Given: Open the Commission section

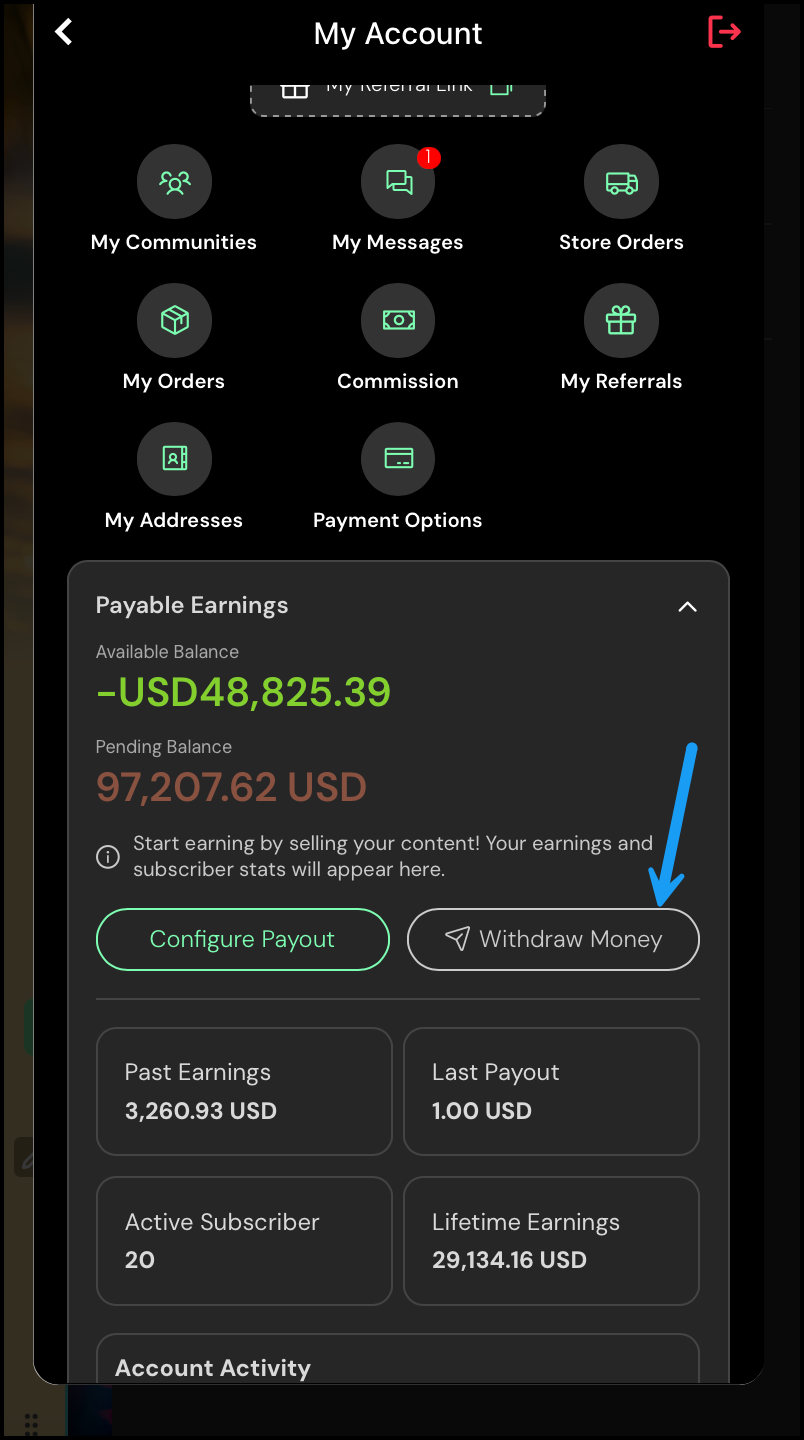Looking at the screenshot, I should pyautogui.click(x=398, y=322).
